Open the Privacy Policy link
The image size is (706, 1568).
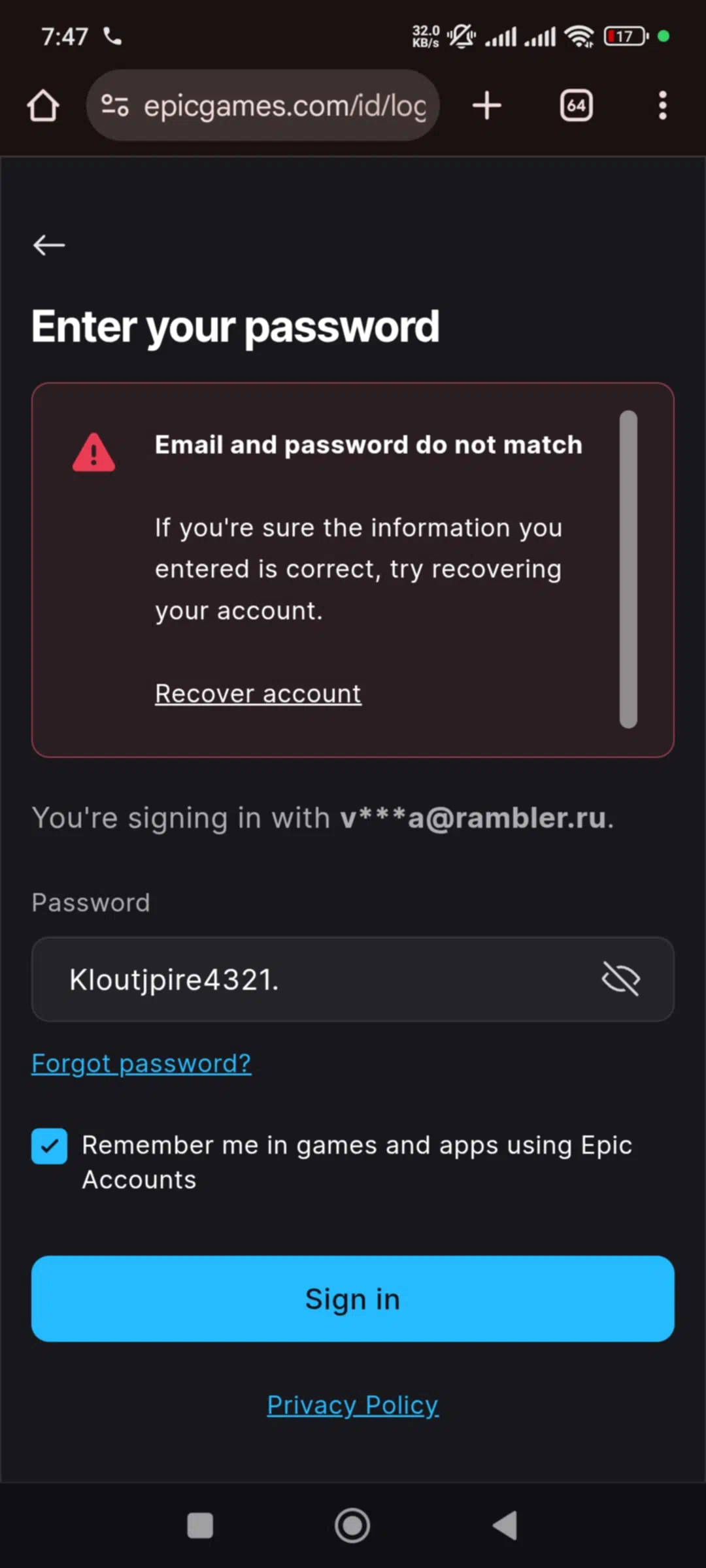tap(352, 1405)
